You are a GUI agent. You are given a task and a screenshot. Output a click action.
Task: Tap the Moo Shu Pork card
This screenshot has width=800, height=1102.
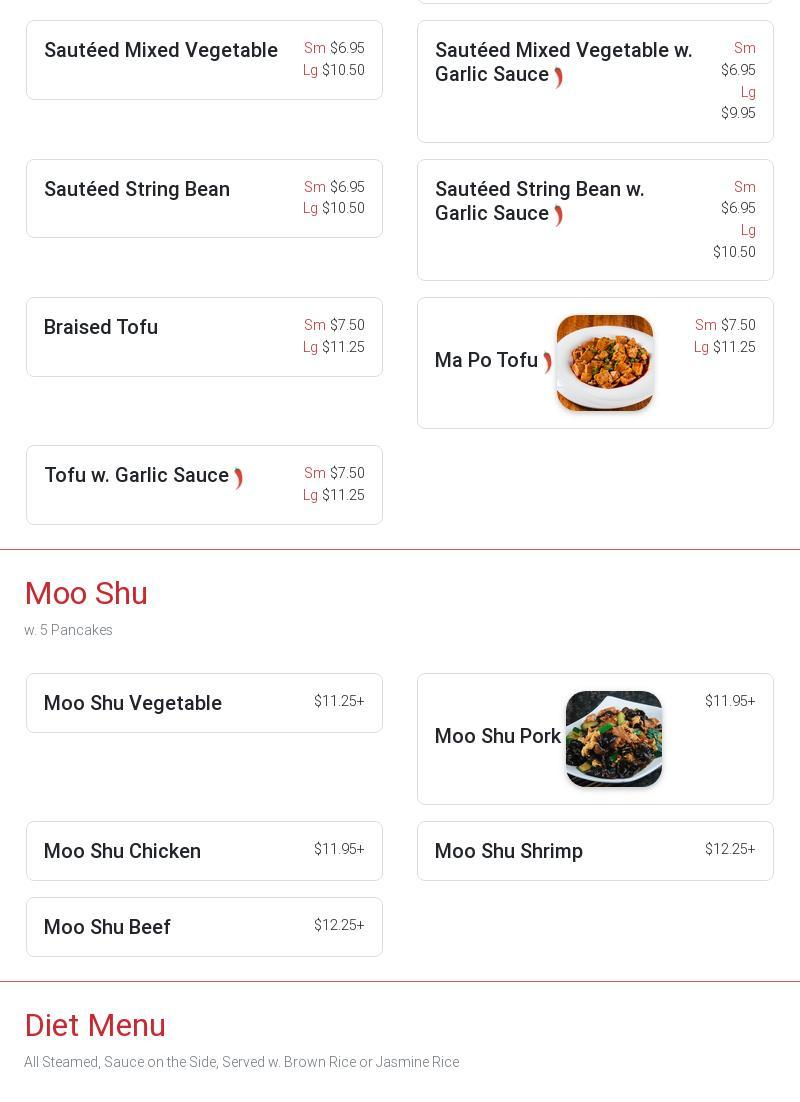tap(594, 739)
